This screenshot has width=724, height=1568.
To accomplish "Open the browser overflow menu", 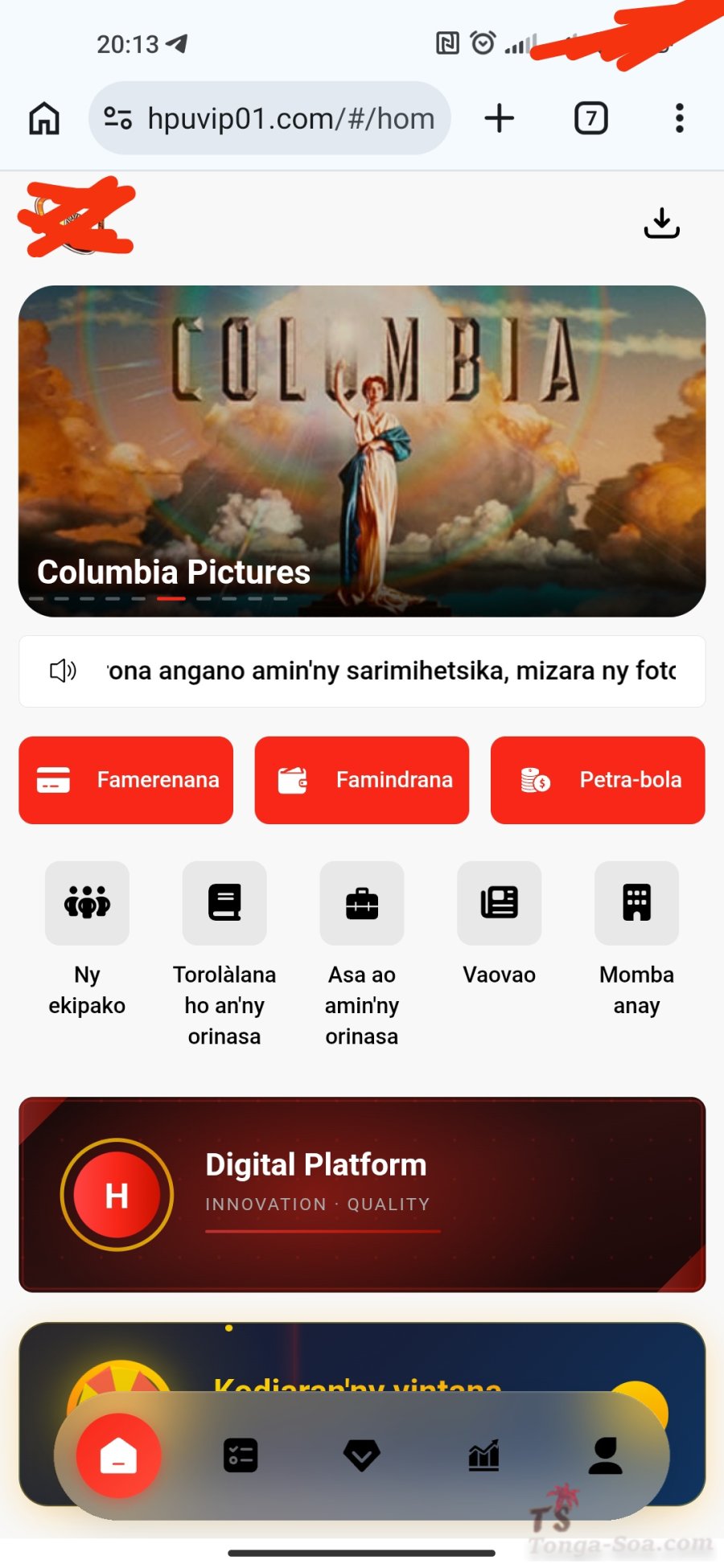I will pyautogui.click(x=680, y=118).
